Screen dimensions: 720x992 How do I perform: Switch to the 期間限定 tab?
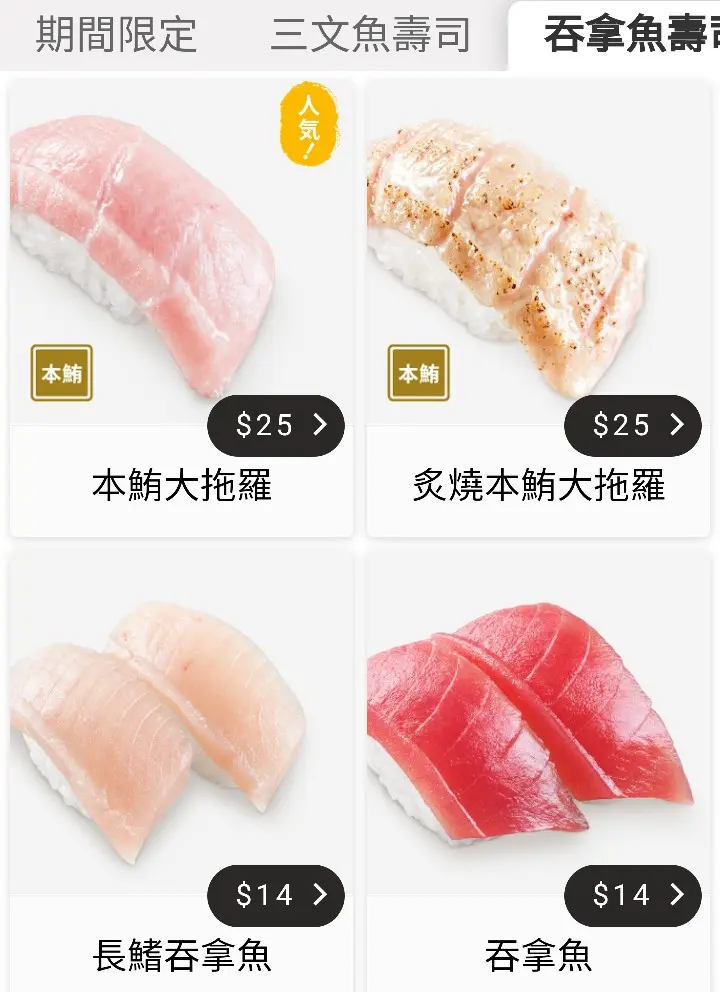tap(116, 34)
